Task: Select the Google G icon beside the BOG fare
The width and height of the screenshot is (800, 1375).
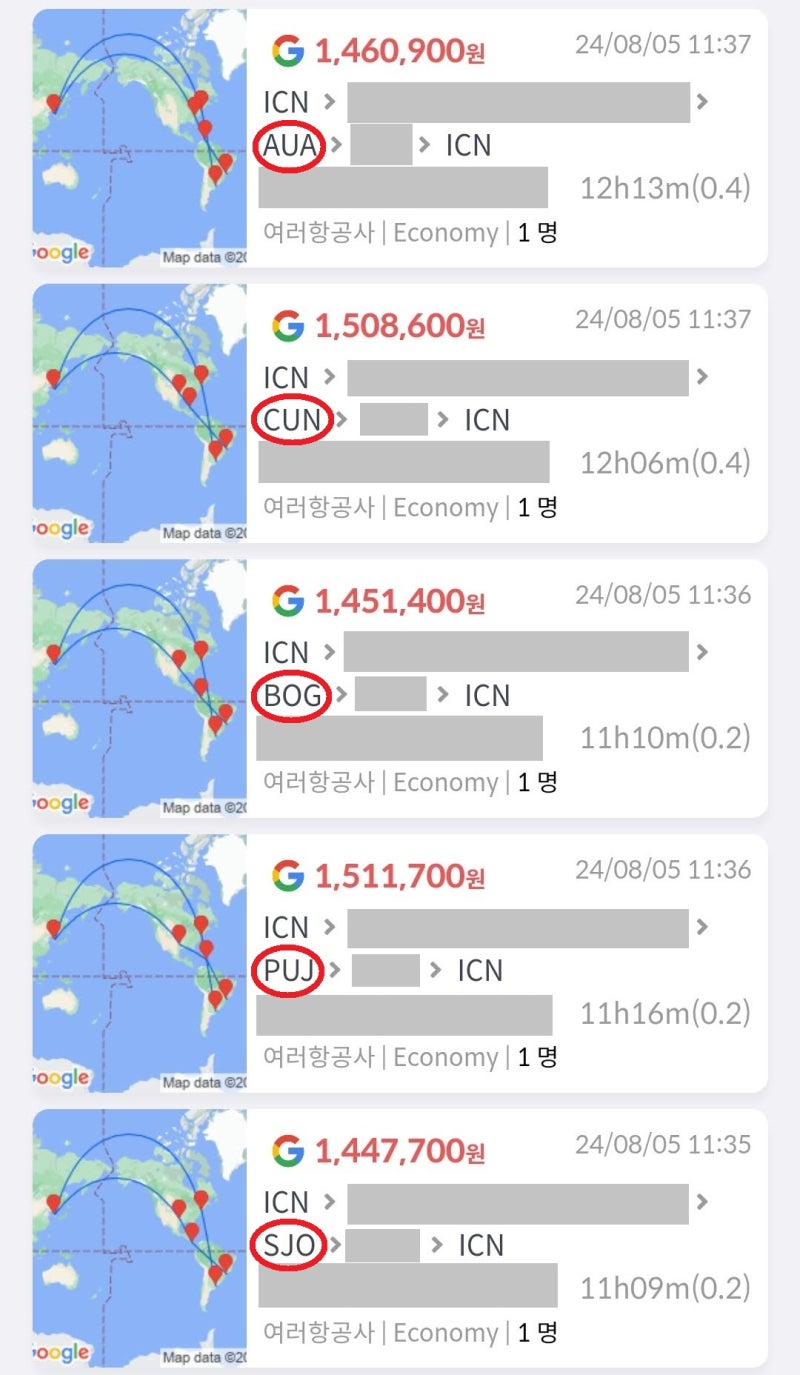Action: pos(287,601)
